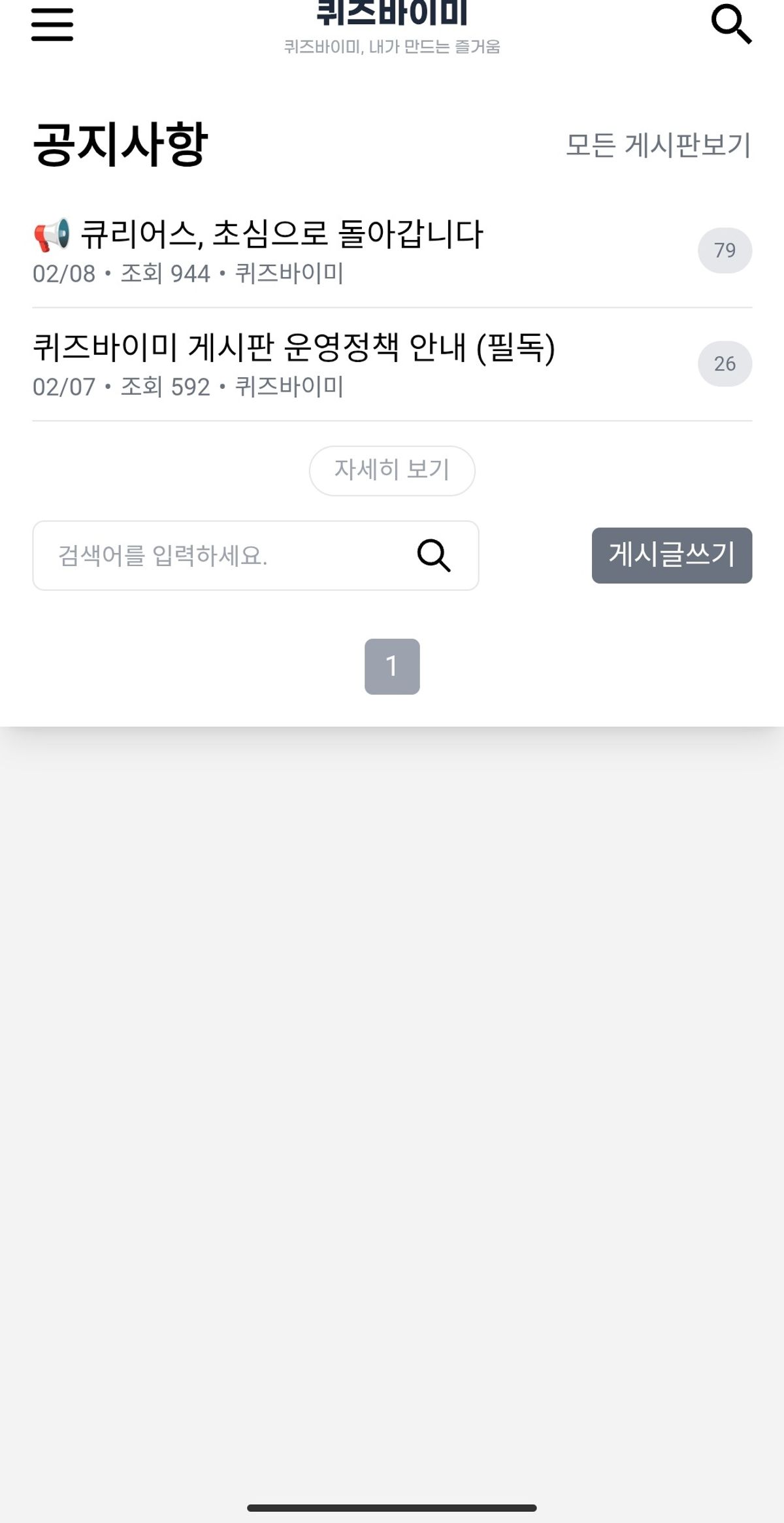The width and height of the screenshot is (784, 1523).
Task: Open site search from the header magnifier
Action: (730, 24)
